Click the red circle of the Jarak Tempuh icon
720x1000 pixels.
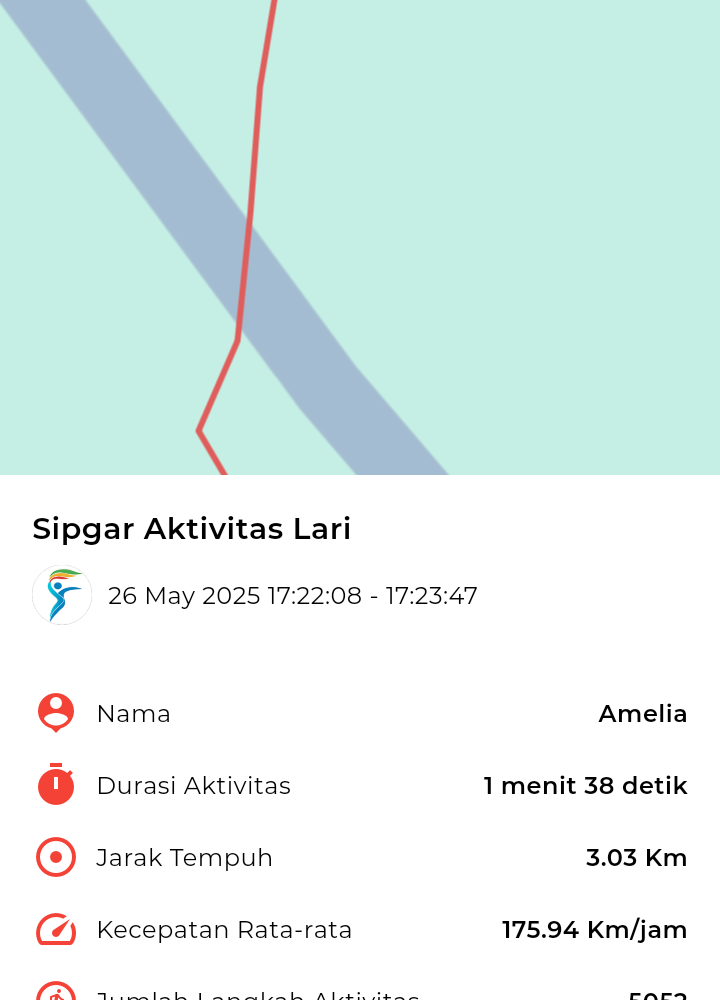click(x=55, y=856)
